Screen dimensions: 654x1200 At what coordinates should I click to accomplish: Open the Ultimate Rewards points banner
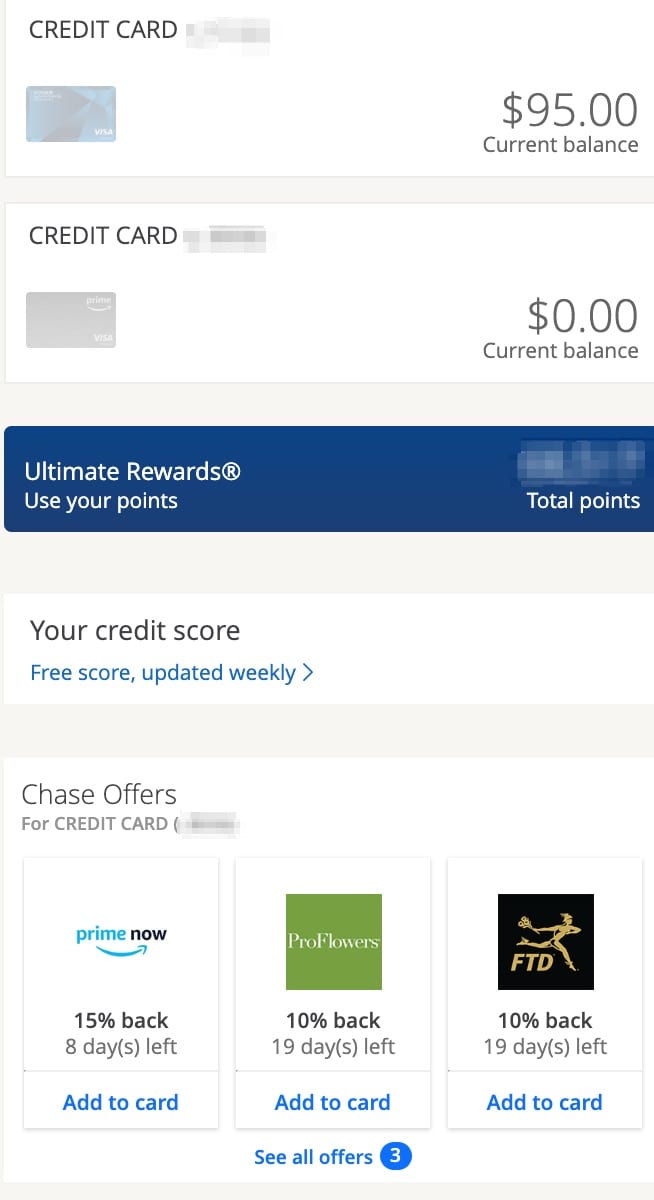coord(329,479)
